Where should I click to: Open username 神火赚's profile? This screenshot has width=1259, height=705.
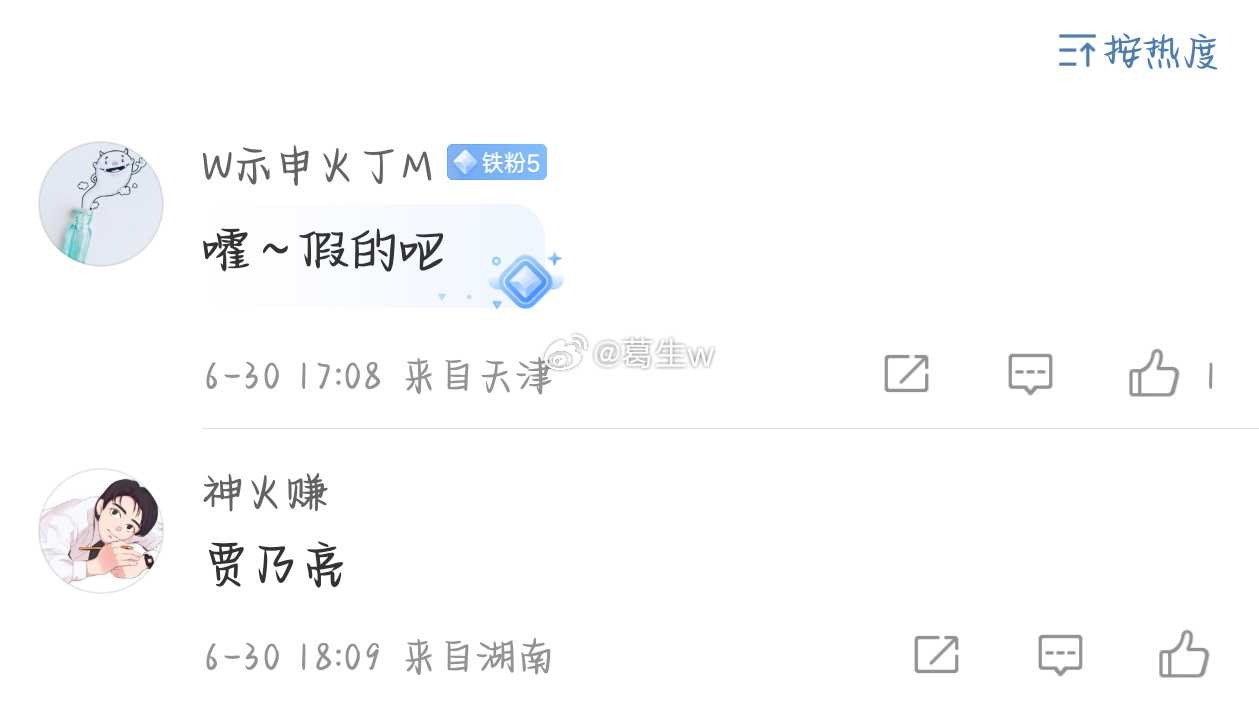point(266,492)
